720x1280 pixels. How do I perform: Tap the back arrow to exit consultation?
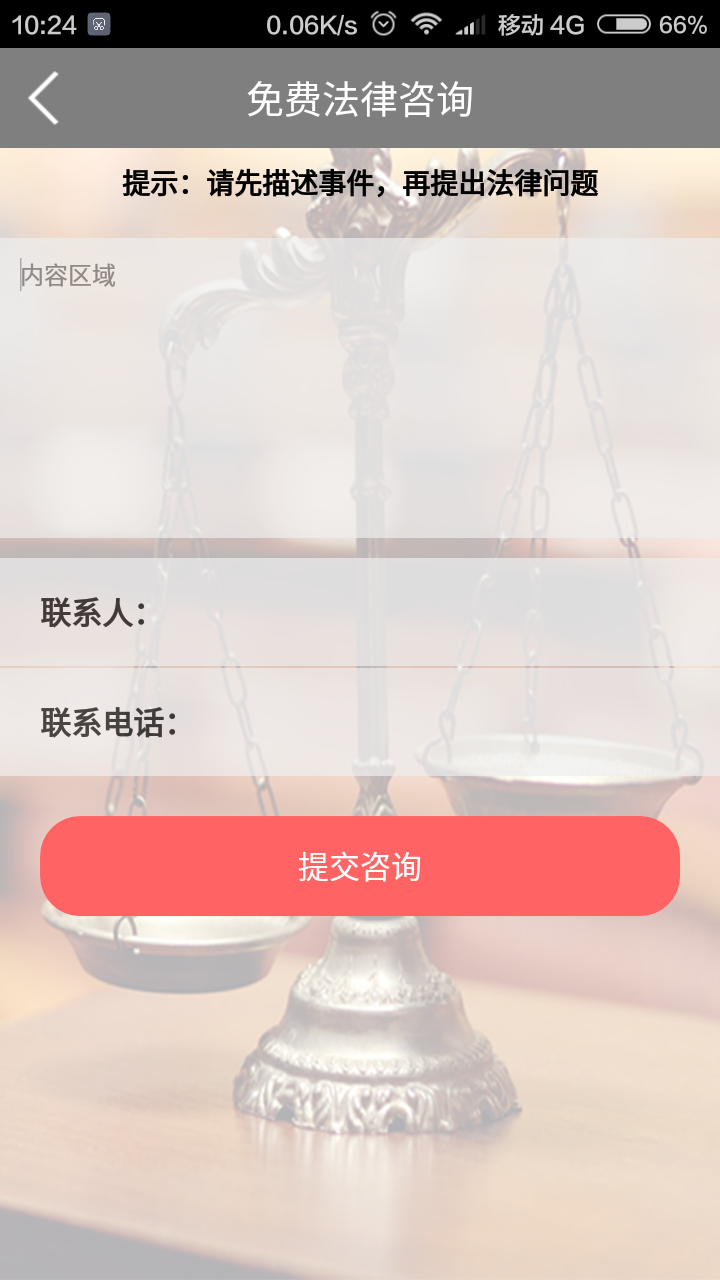tap(42, 97)
